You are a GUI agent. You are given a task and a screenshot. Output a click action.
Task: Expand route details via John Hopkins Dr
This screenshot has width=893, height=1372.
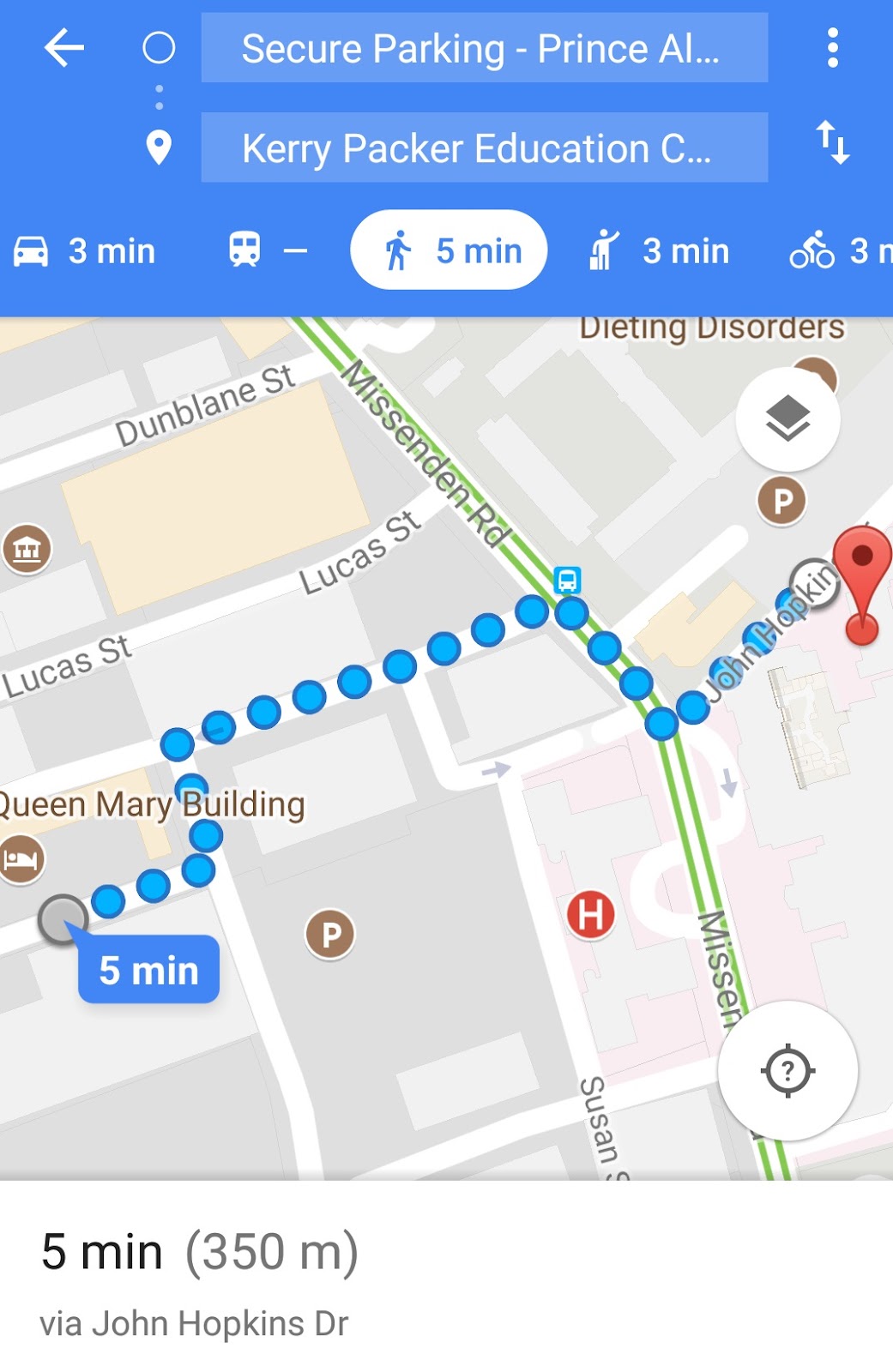(x=197, y=1278)
